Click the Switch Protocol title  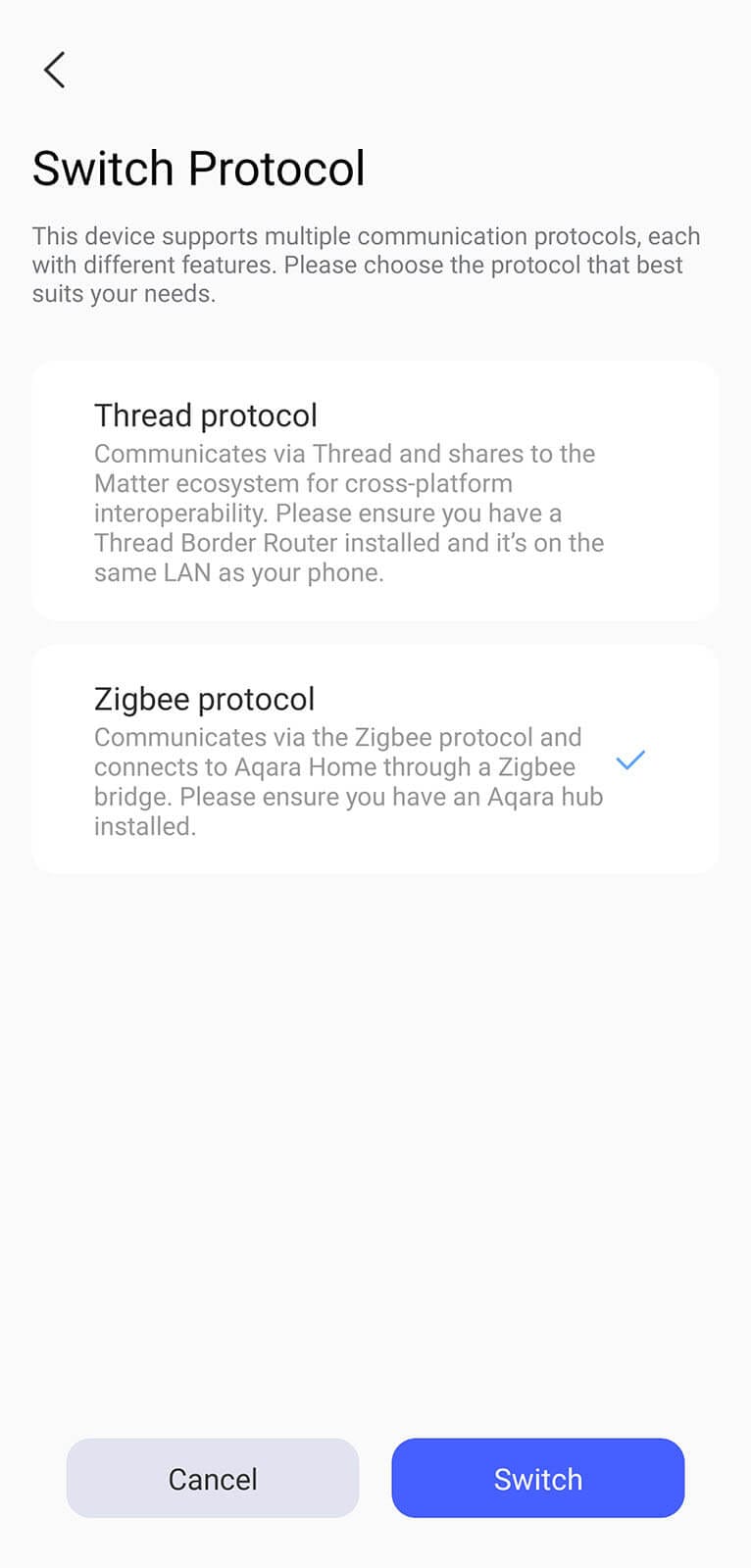pos(199,168)
